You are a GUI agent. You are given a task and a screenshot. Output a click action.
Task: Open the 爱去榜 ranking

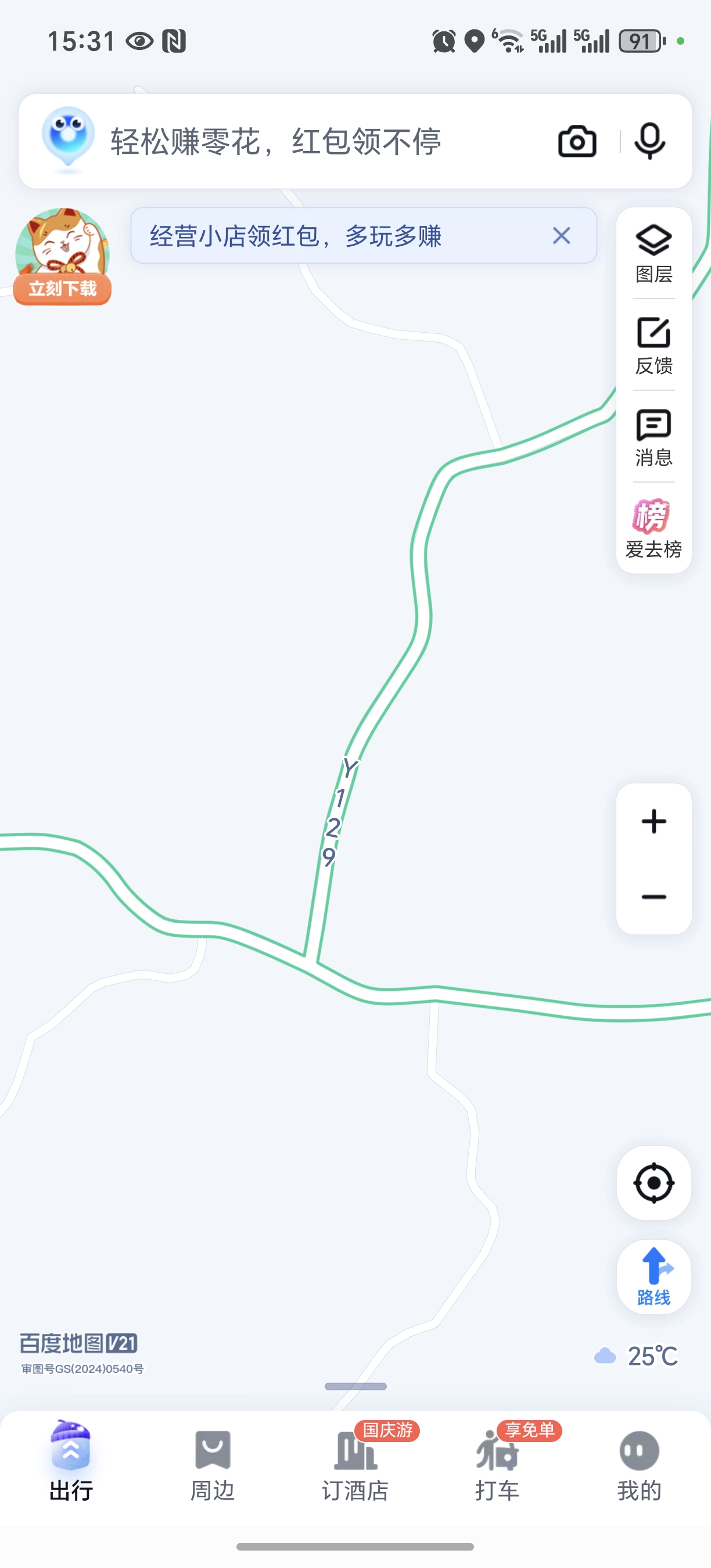pos(653,528)
